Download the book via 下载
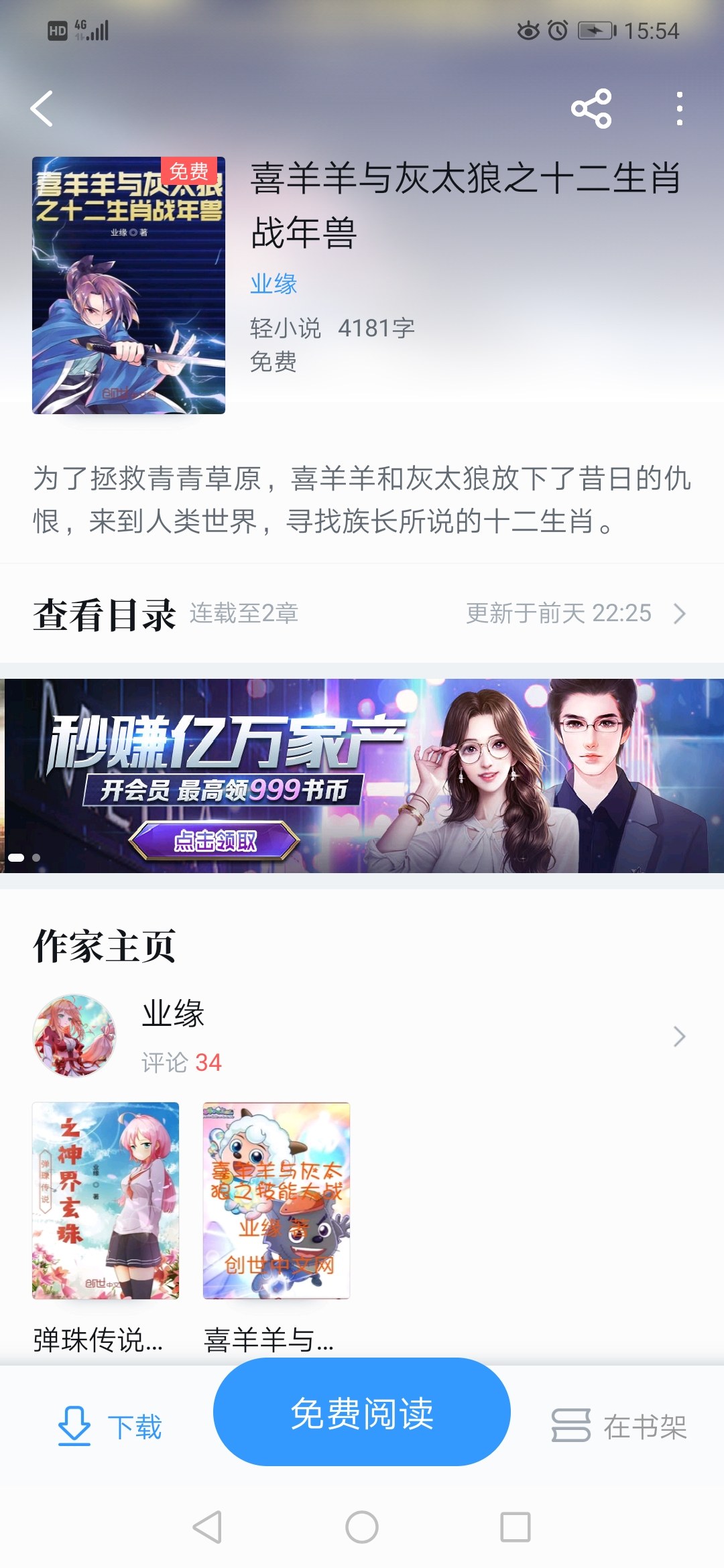 [x=110, y=1426]
